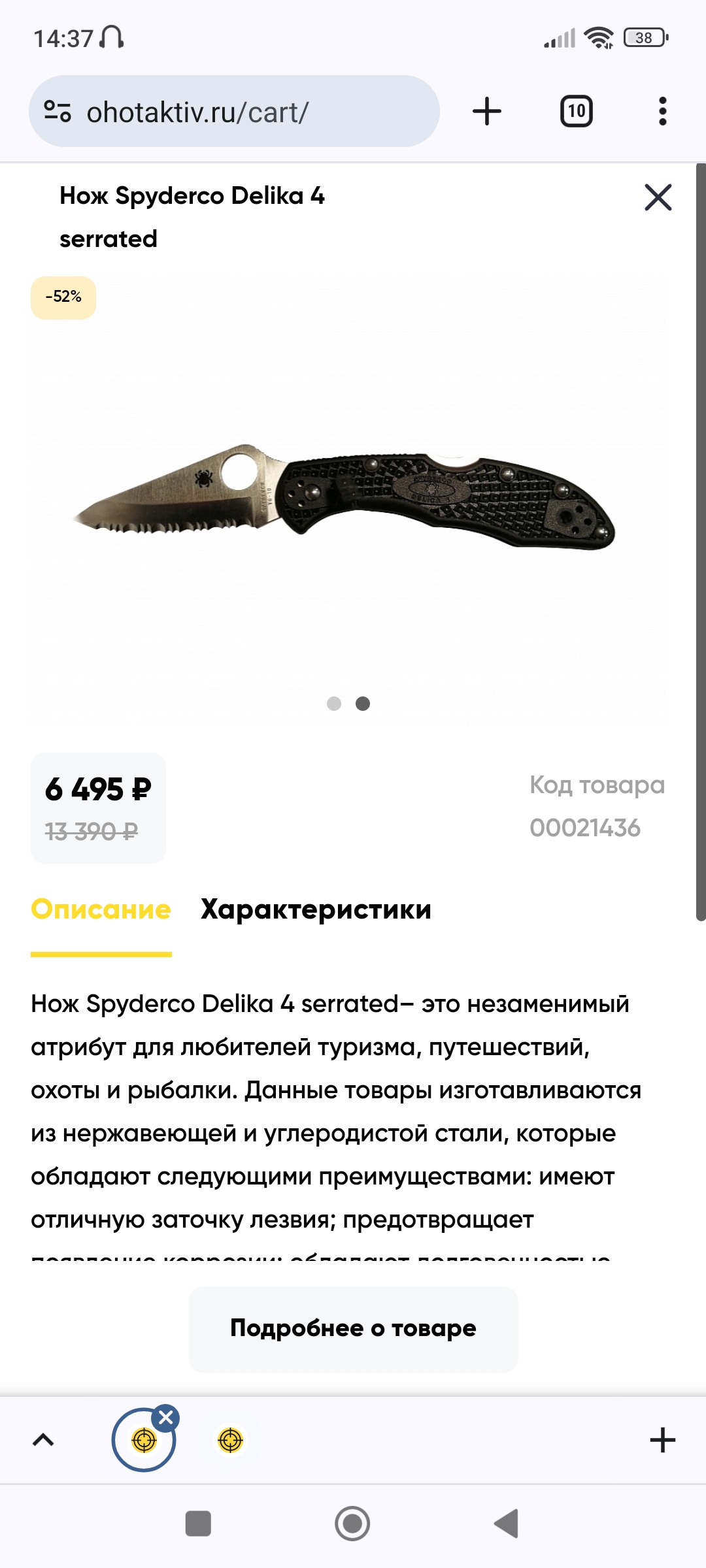The image size is (706, 1568).
Task: Close the active tab in bottom strip
Action: [166, 1418]
